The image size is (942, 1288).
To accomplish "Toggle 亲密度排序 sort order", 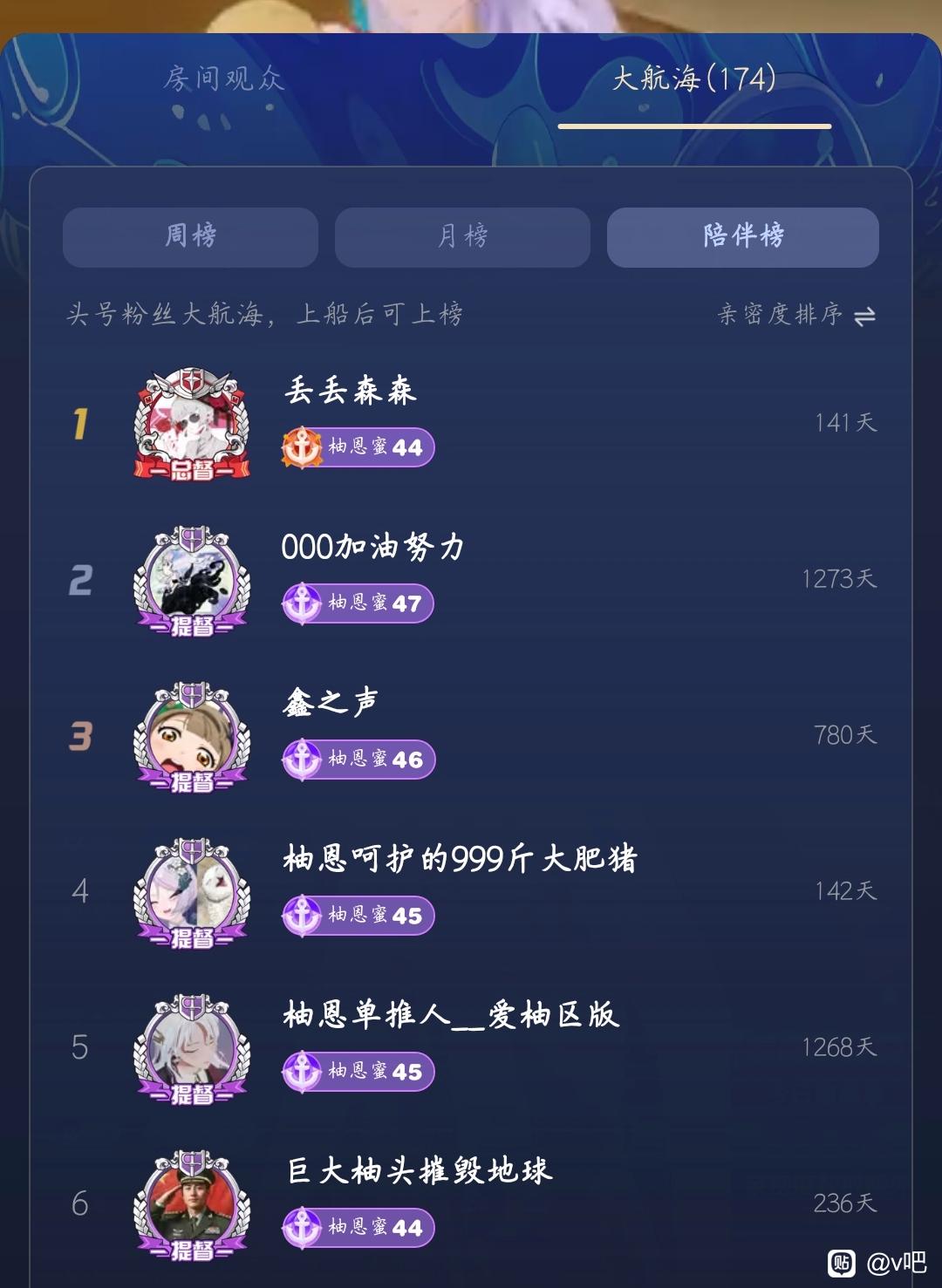I will tap(795, 315).
